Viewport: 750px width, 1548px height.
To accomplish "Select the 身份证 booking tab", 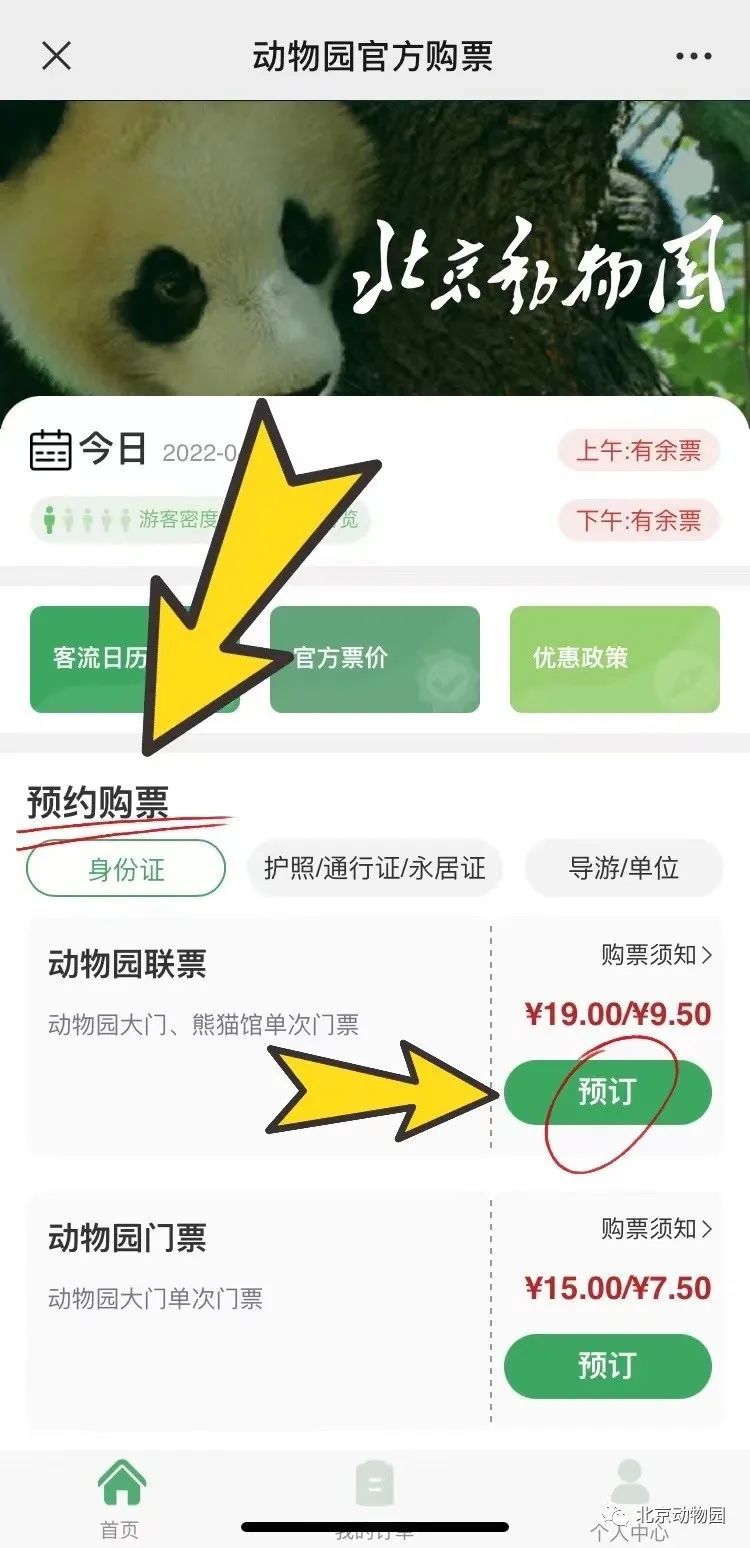I will [x=126, y=868].
